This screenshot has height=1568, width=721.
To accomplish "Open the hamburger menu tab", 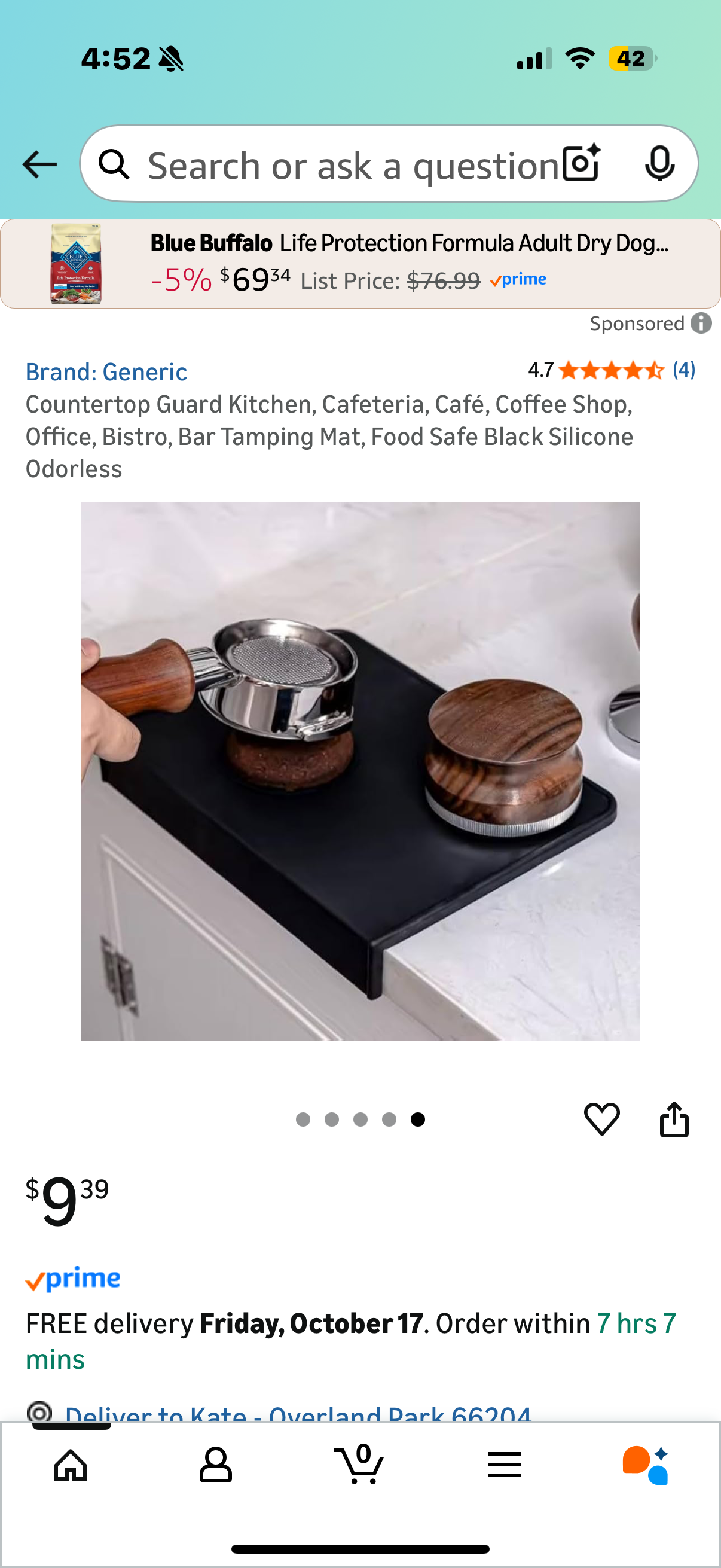I will pos(505,1465).
